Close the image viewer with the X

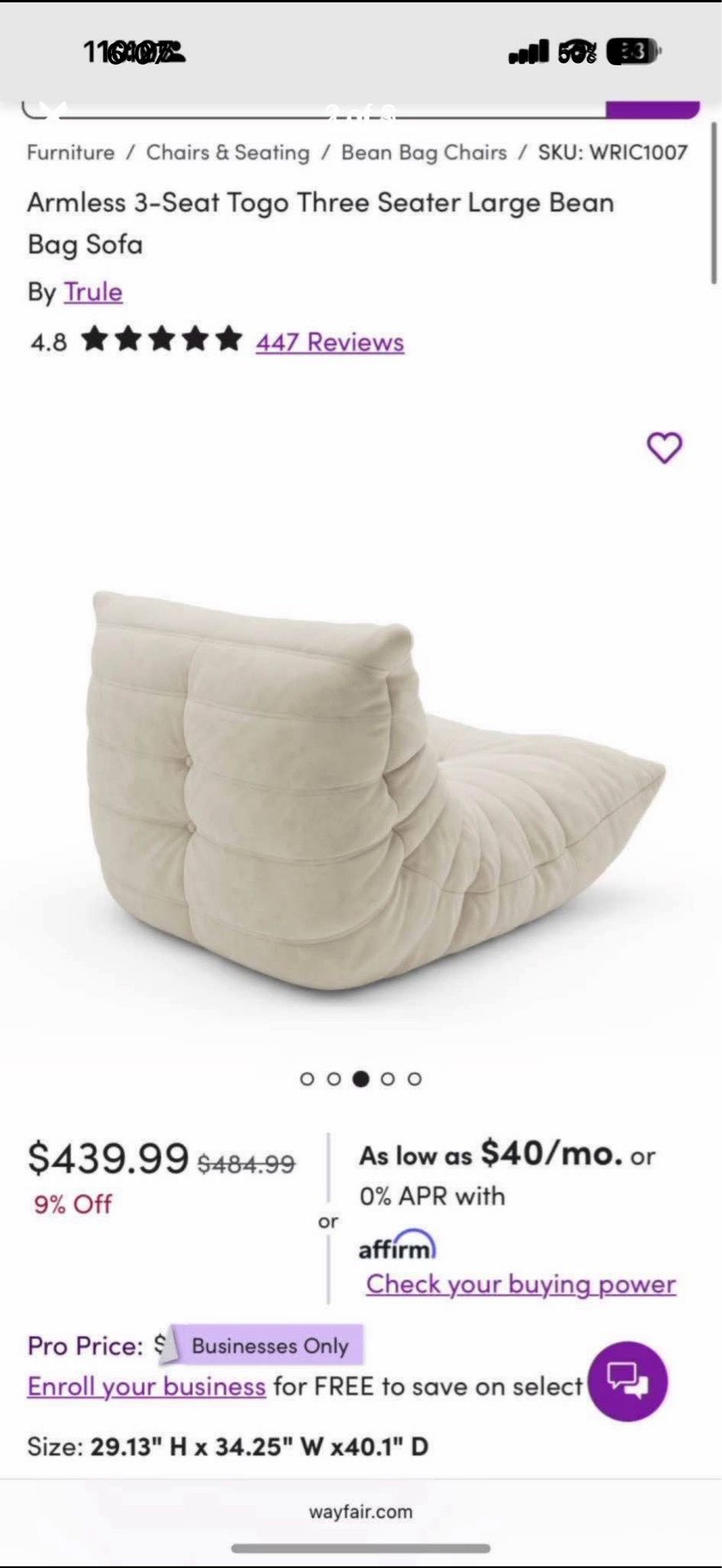click(x=53, y=110)
